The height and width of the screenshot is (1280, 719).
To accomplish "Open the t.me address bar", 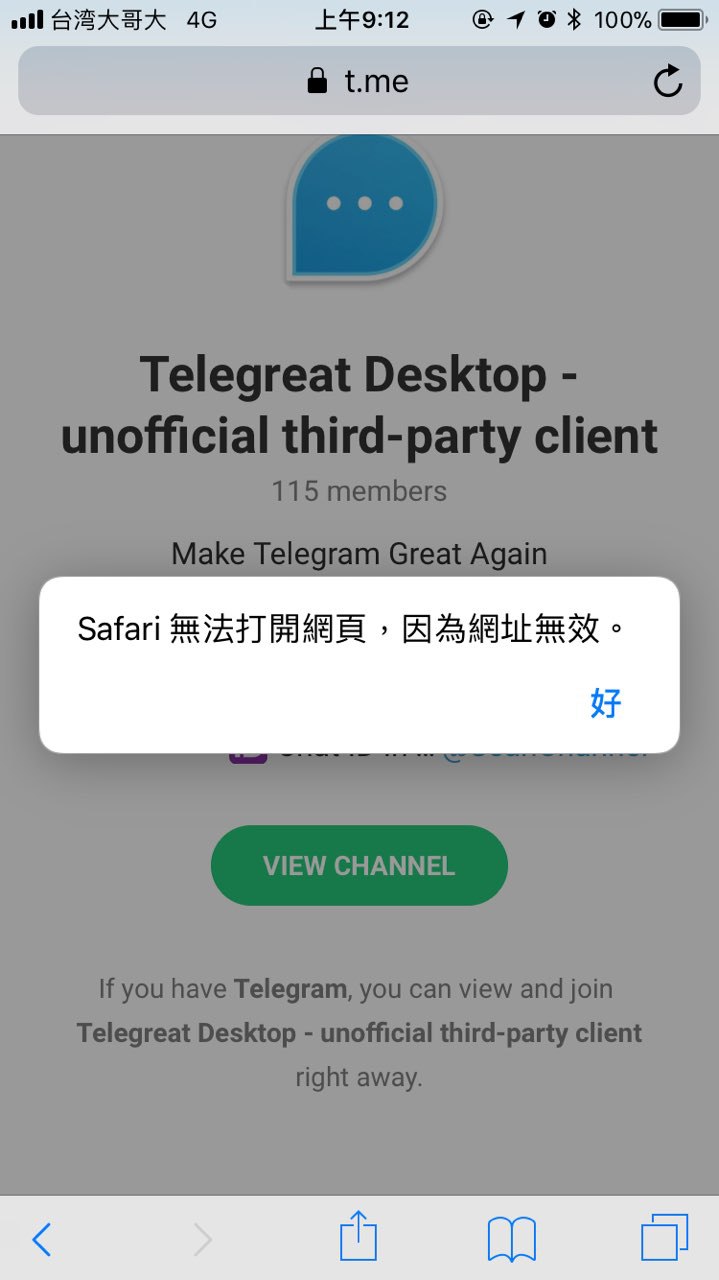I will (358, 81).
